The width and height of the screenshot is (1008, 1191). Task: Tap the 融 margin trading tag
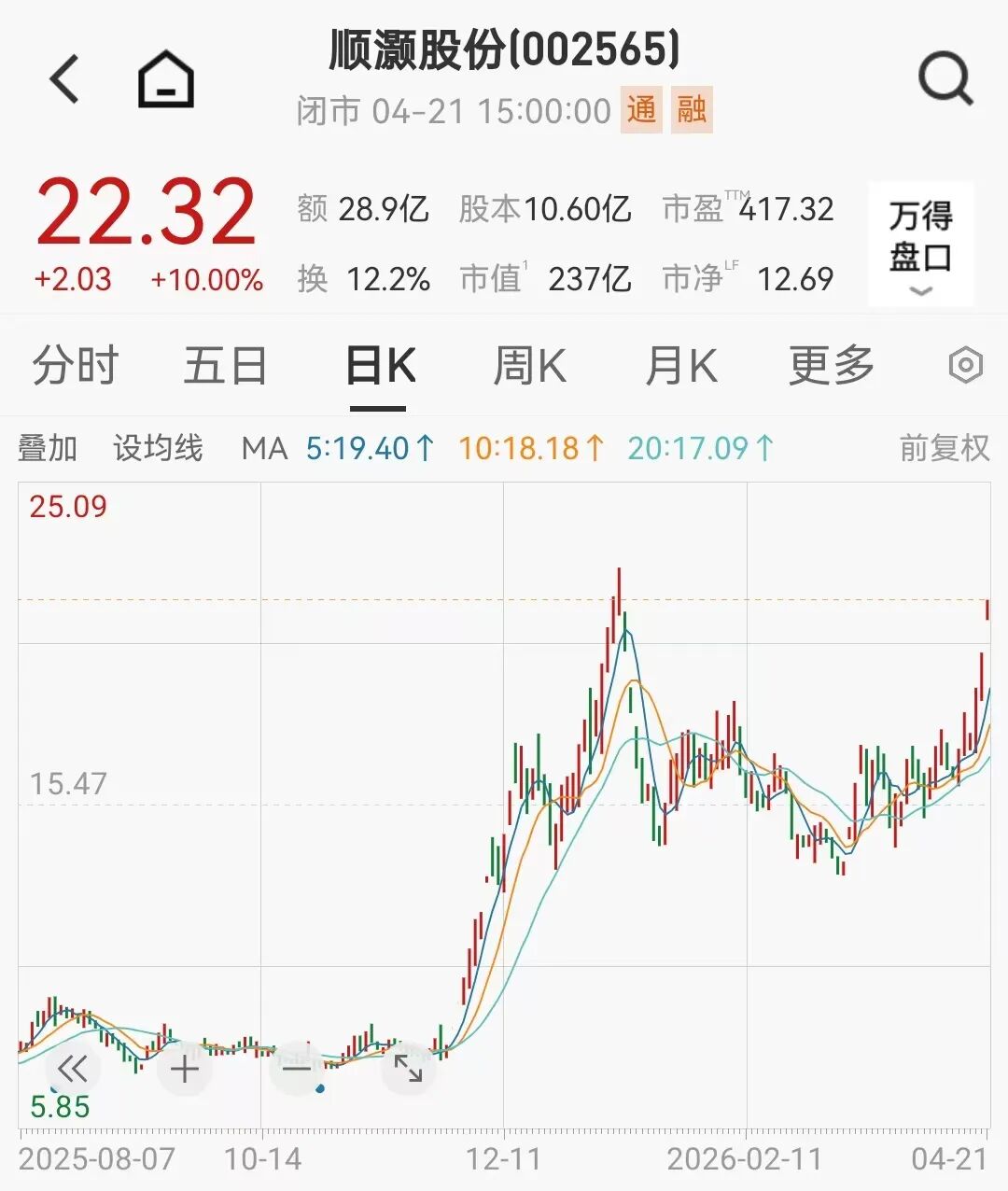click(692, 110)
